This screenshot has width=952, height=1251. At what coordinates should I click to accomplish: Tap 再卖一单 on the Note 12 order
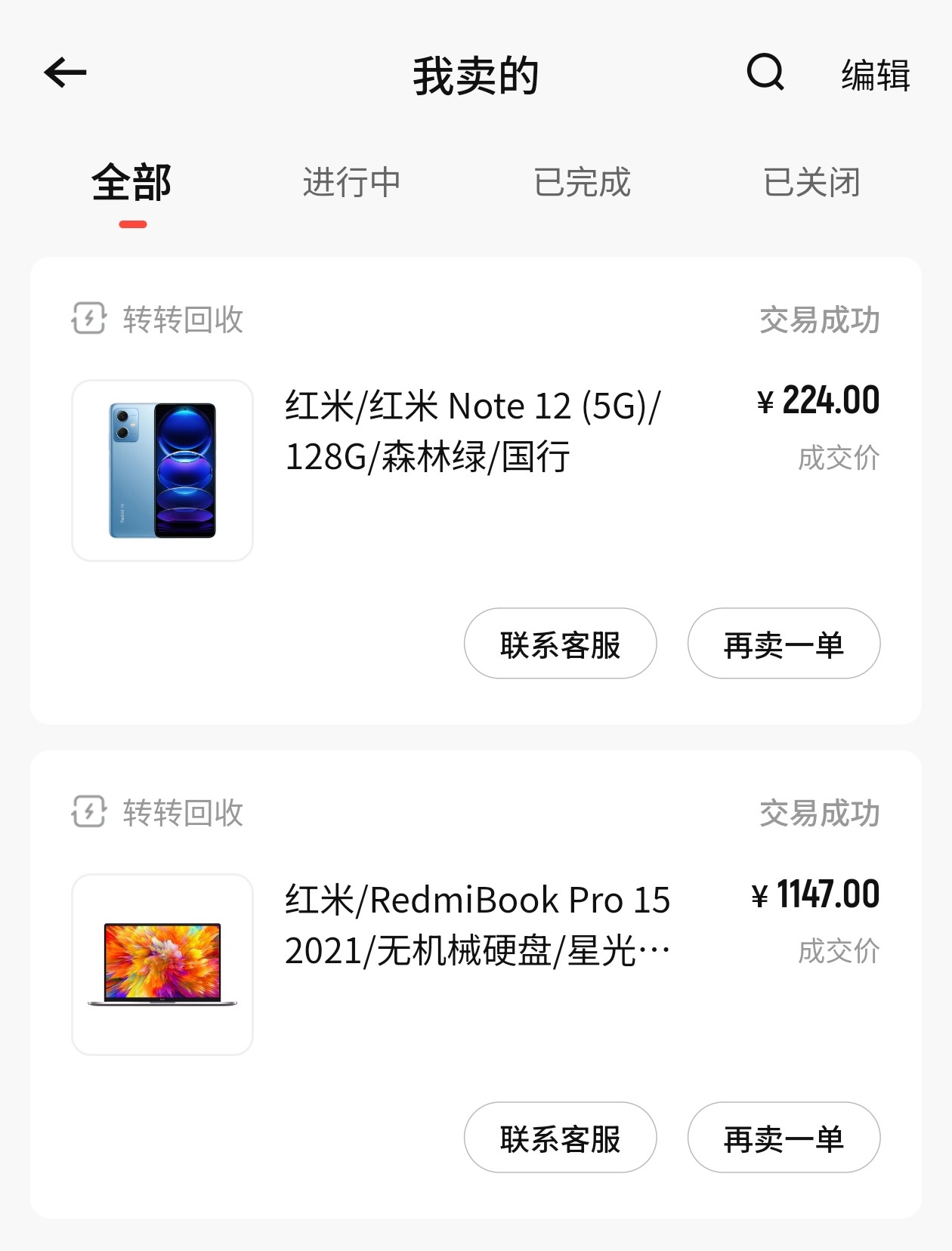(784, 644)
